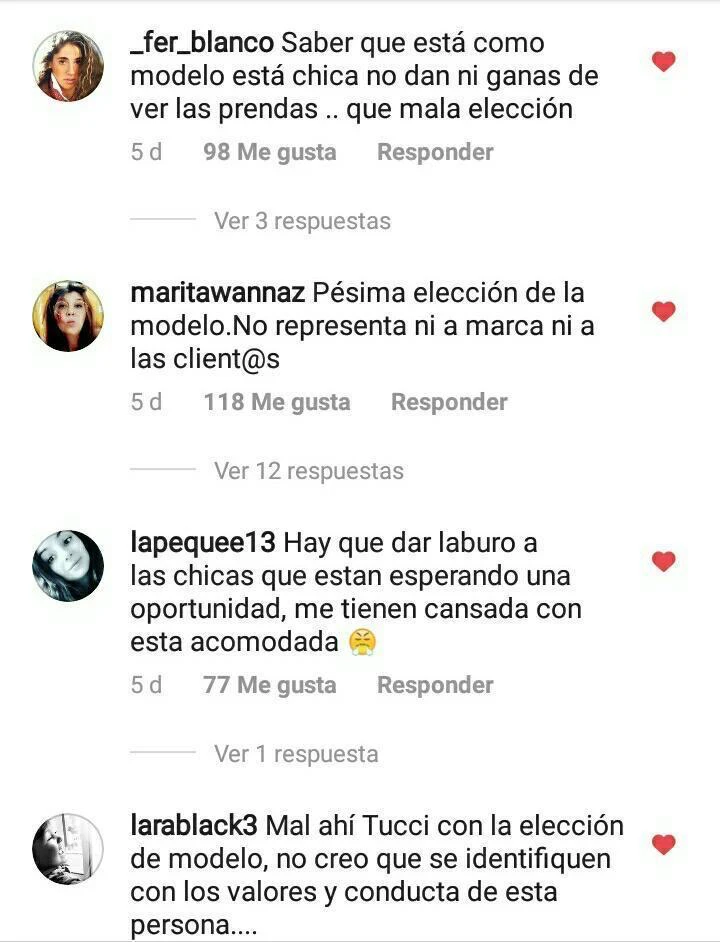The image size is (720, 942).
Task: Expand Ver 12 respuestas
Action: tap(308, 471)
